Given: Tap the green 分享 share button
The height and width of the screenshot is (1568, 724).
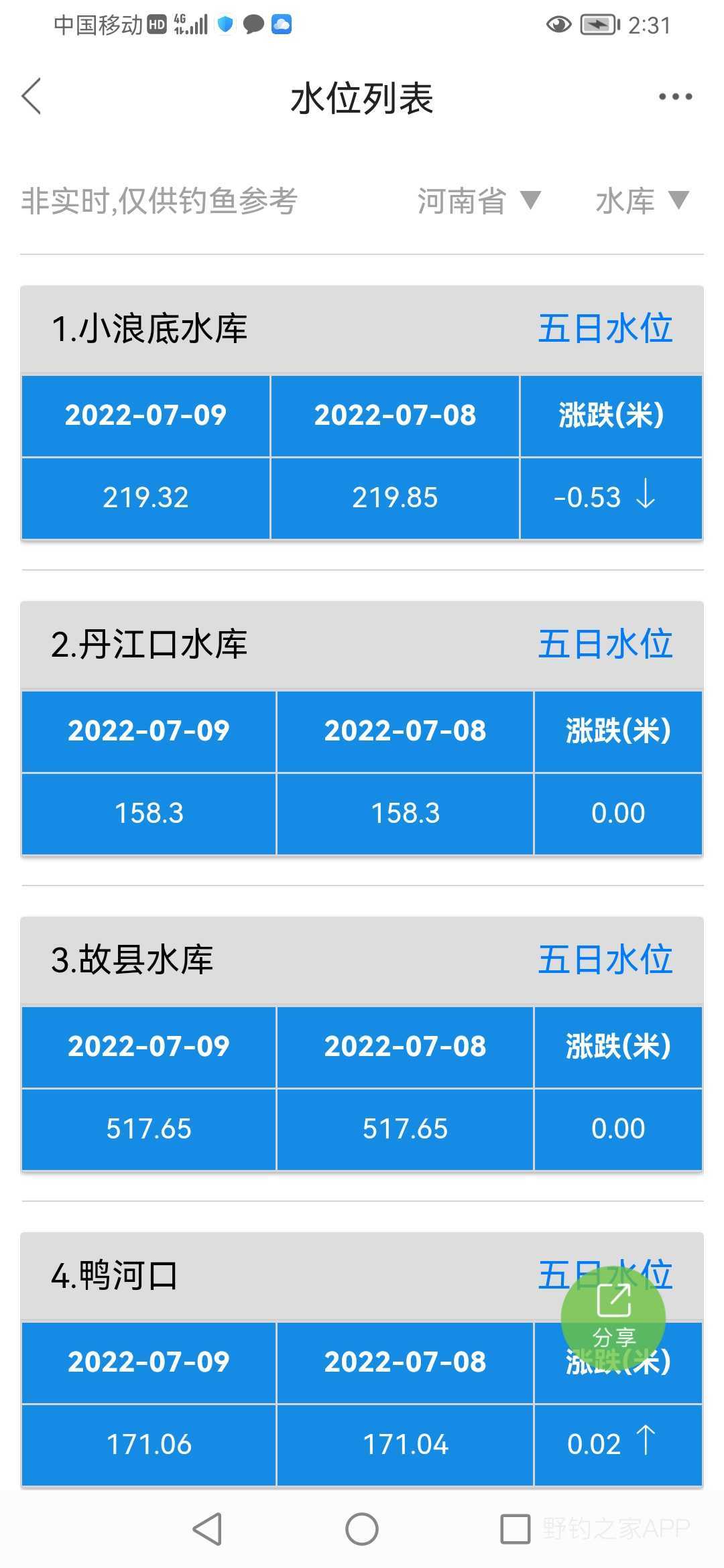Looking at the screenshot, I should coord(613,1319).
